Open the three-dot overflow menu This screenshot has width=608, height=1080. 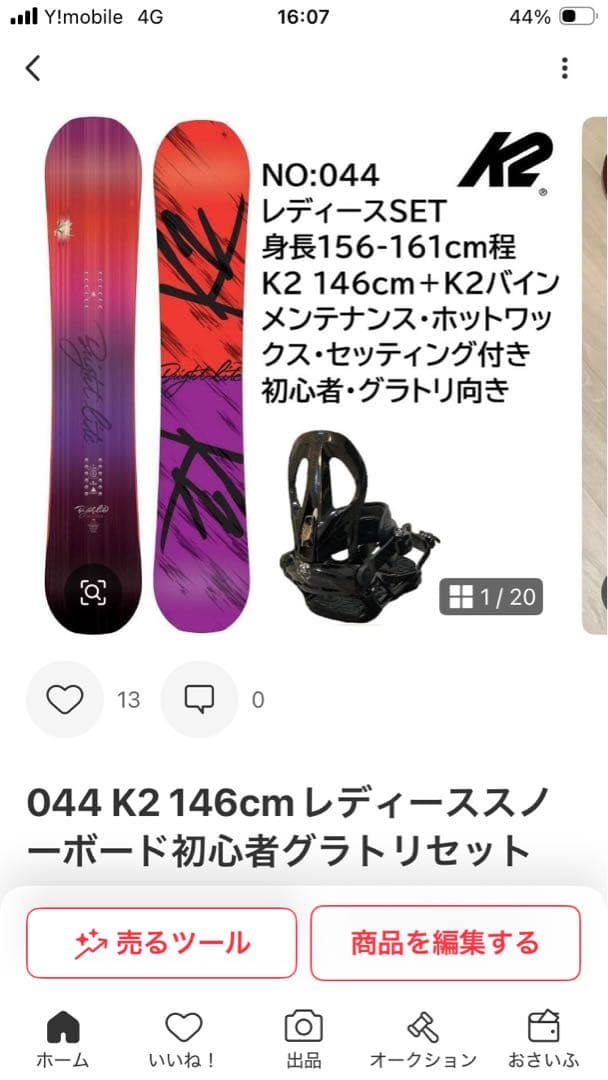click(565, 68)
